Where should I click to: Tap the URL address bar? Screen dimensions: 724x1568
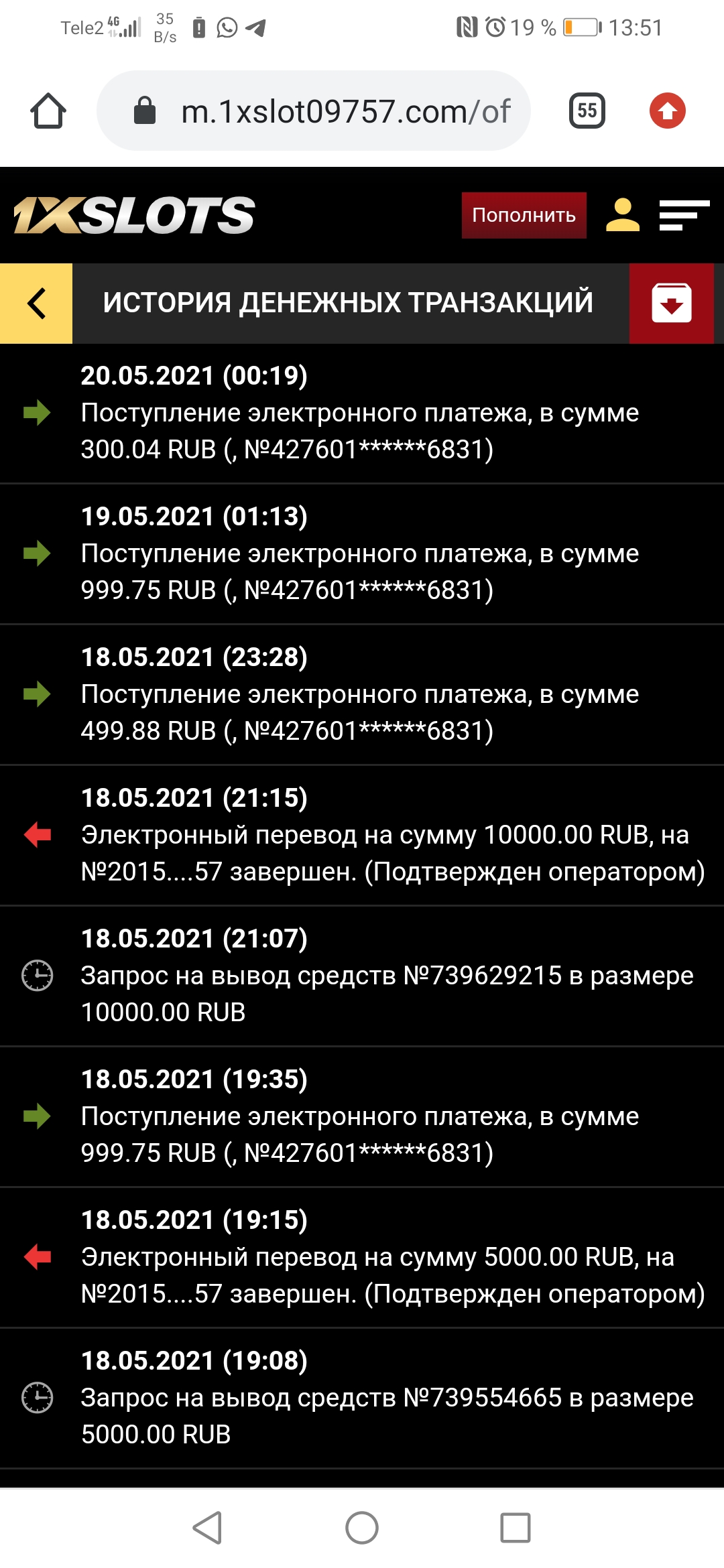[x=314, y=111]
